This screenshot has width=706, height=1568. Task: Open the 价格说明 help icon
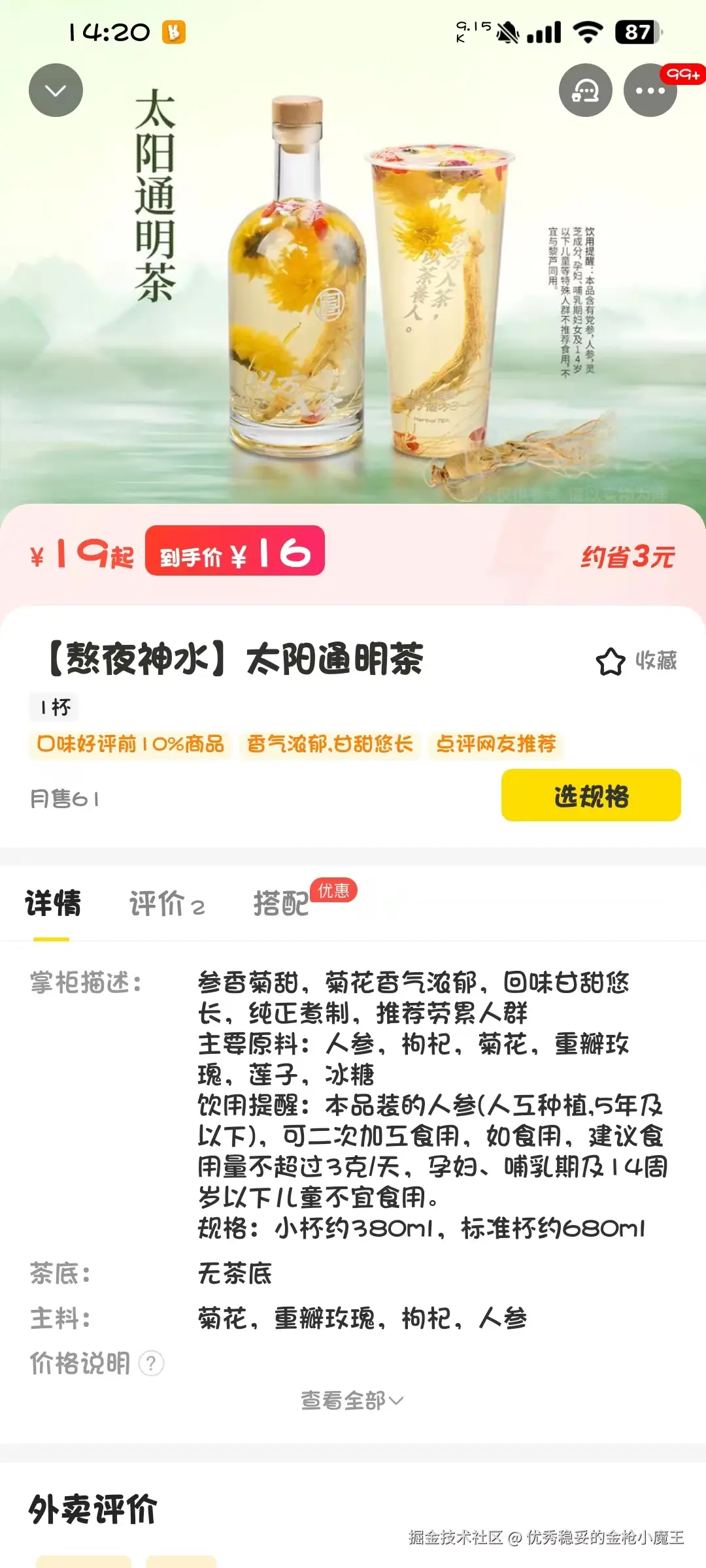click(151, 1364)
